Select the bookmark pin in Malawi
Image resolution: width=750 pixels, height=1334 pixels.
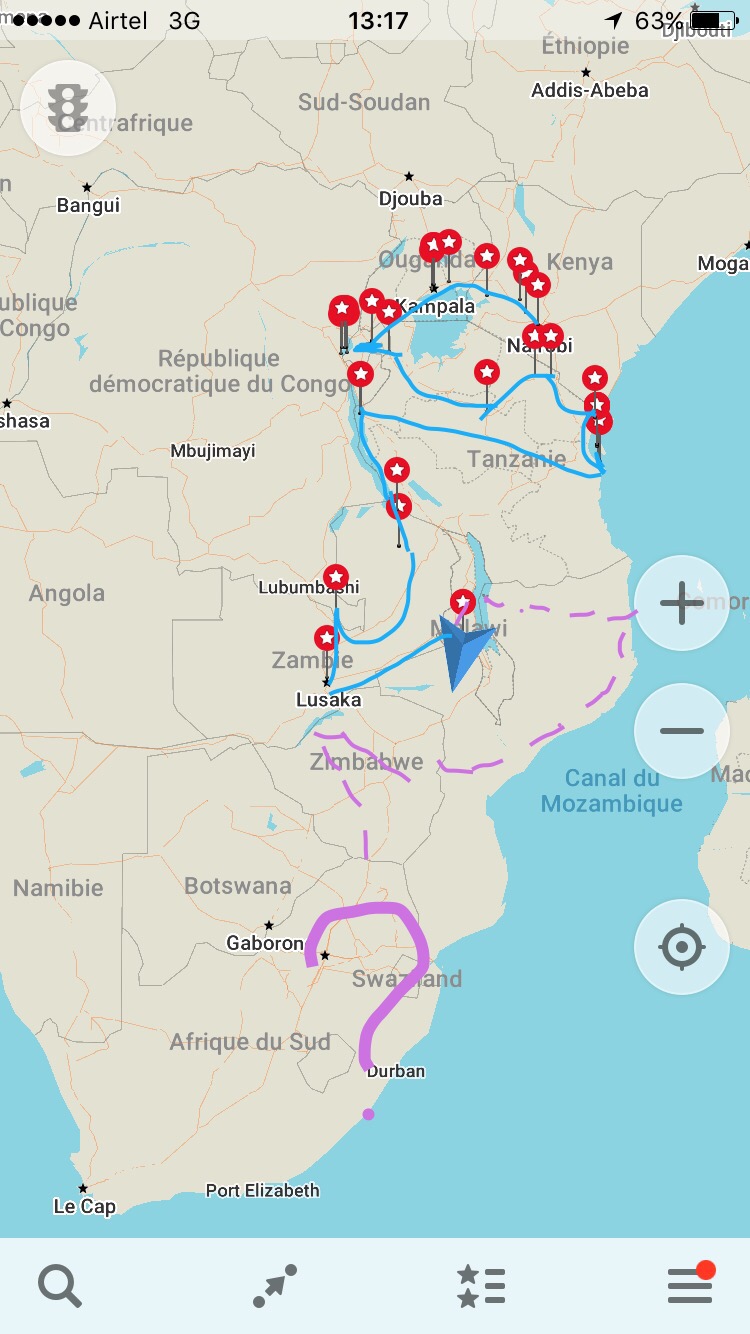[x=462, y=602]
